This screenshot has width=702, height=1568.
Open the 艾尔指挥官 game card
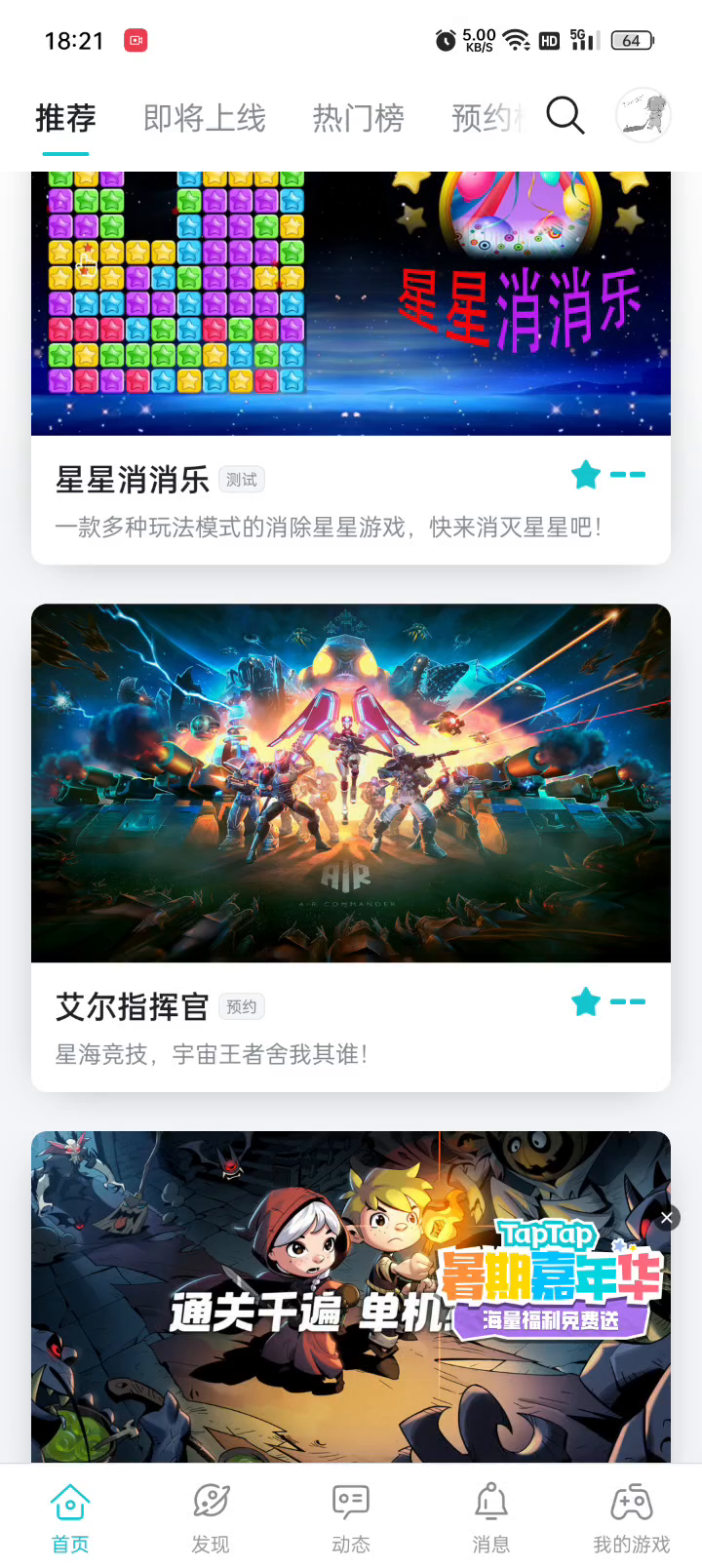pos(351,847)
